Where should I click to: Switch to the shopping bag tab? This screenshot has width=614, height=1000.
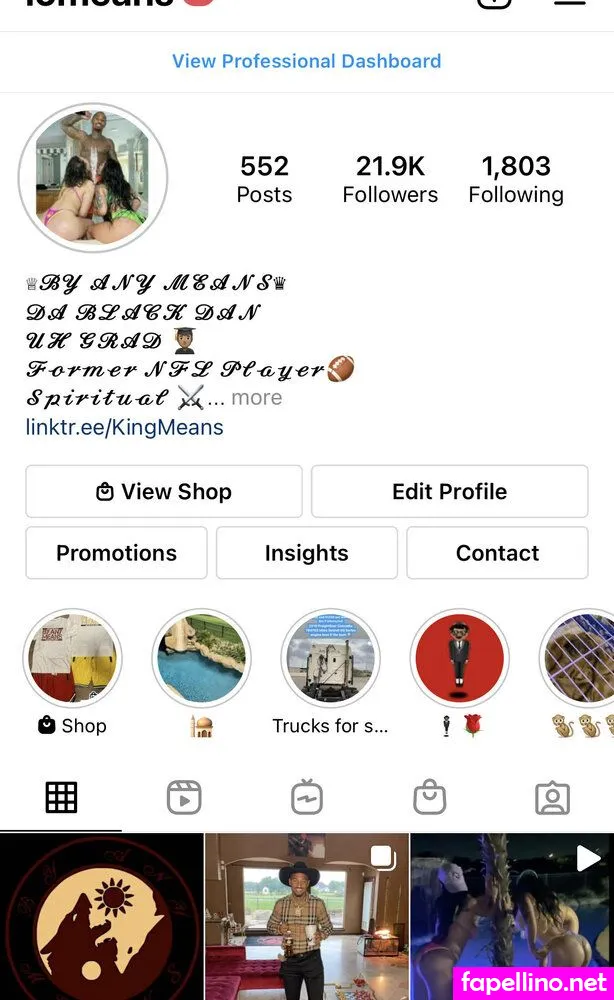pos(430,798)
